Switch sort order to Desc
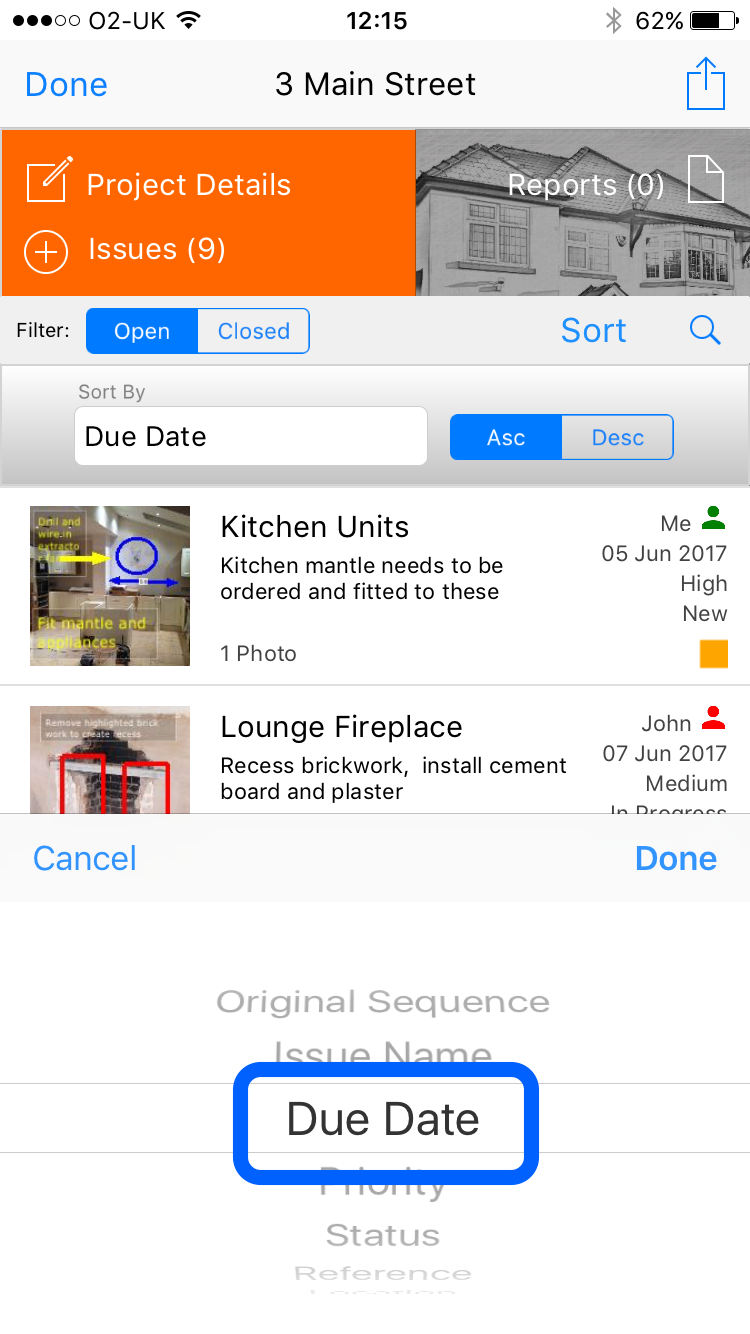The width and height of the screenshot is (750, 1334). coord(618,437)
